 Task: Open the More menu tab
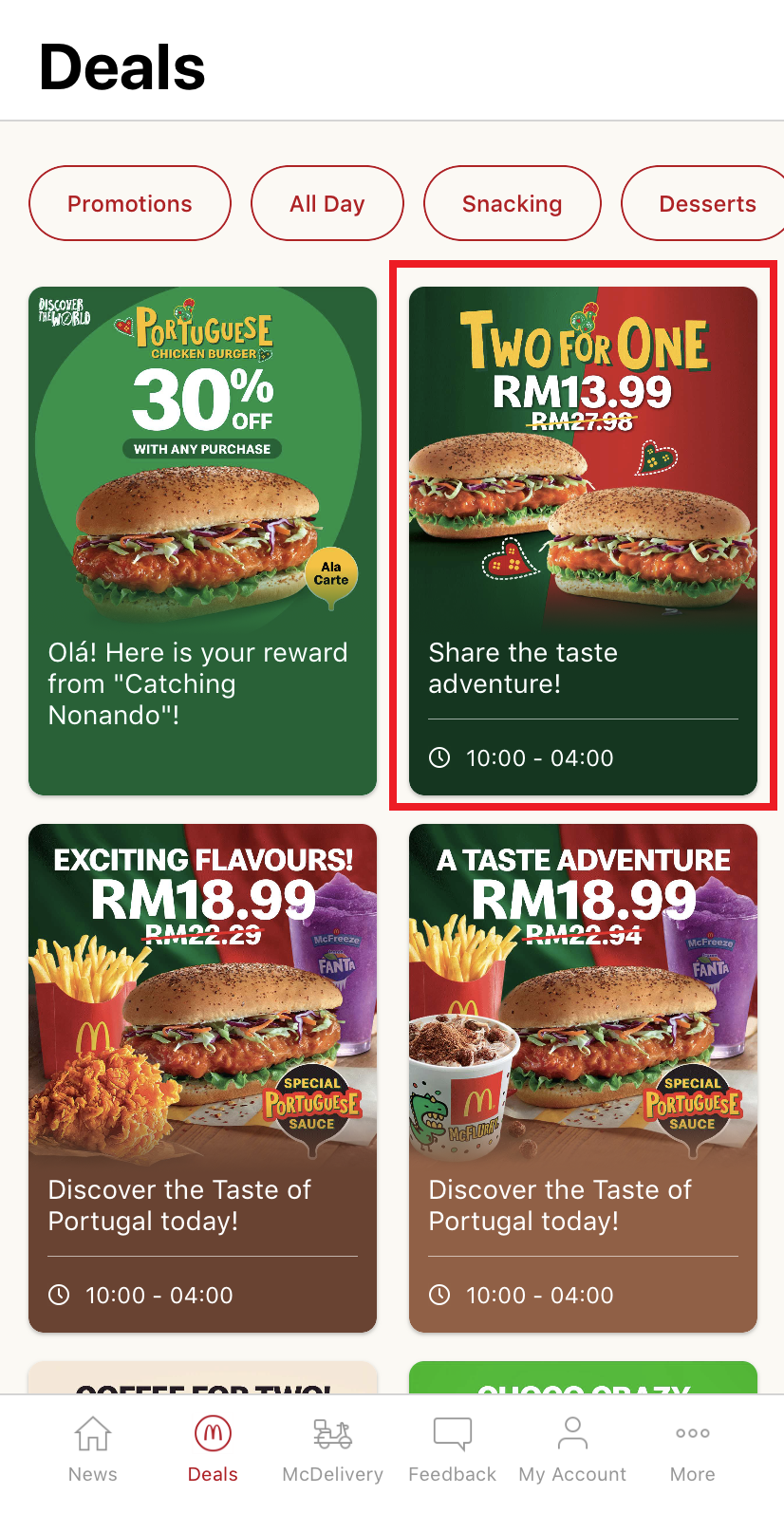point(692,1449)
